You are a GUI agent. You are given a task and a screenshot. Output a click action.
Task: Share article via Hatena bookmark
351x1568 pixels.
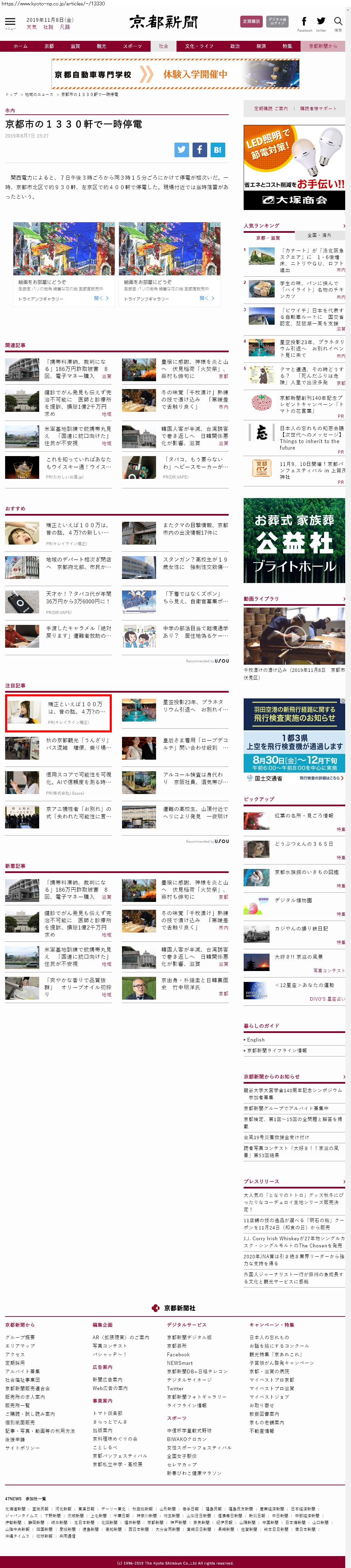coord(217,149)
